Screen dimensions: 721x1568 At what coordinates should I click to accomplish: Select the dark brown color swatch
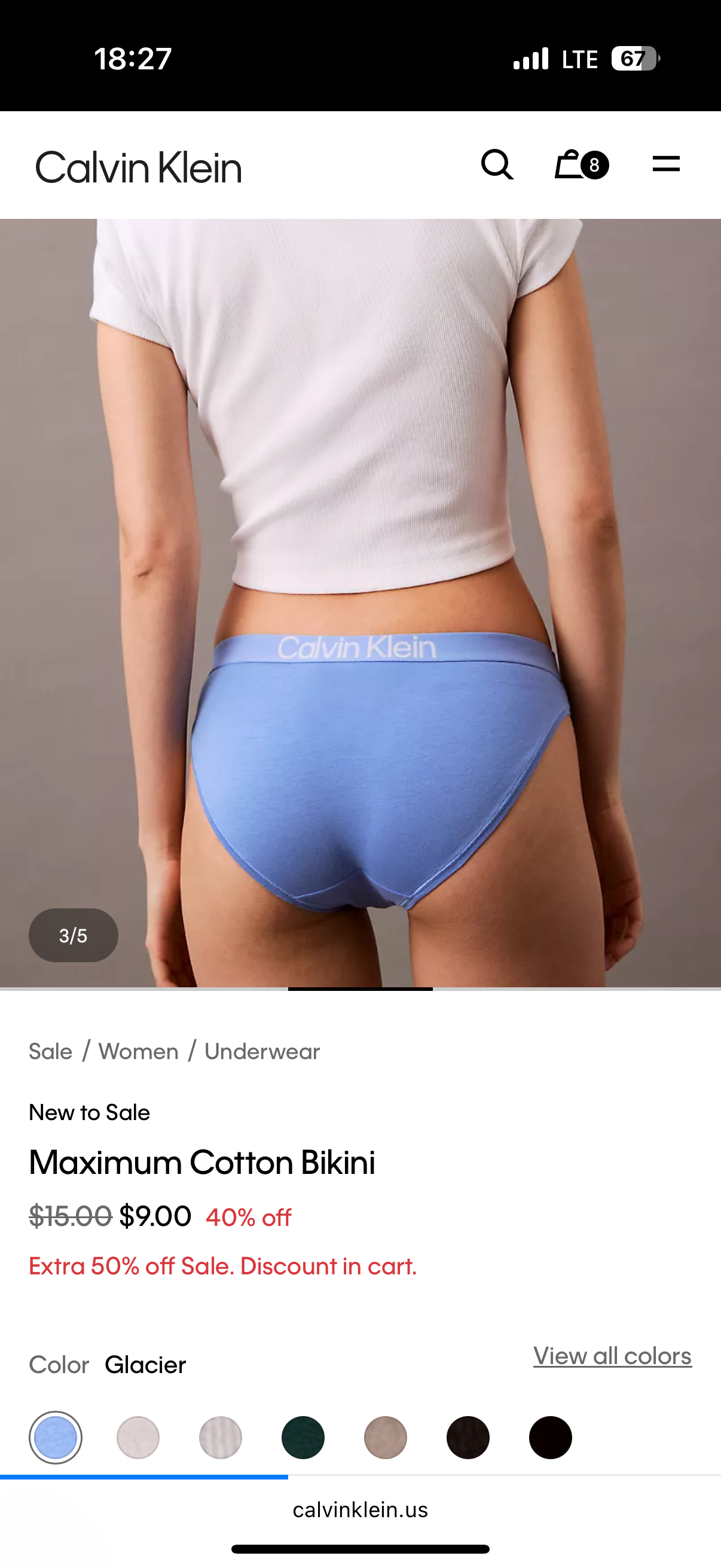[468, 1437]
